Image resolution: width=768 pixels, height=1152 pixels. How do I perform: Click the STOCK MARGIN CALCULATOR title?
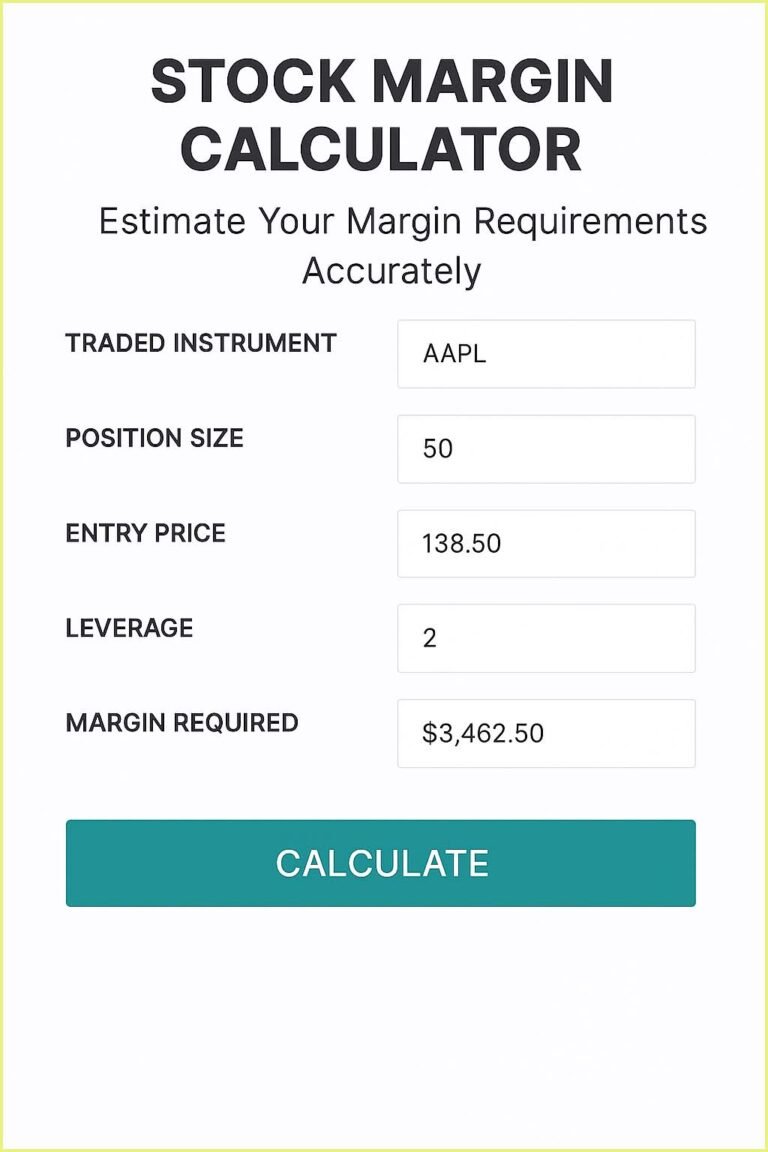(x=384, y=113)
